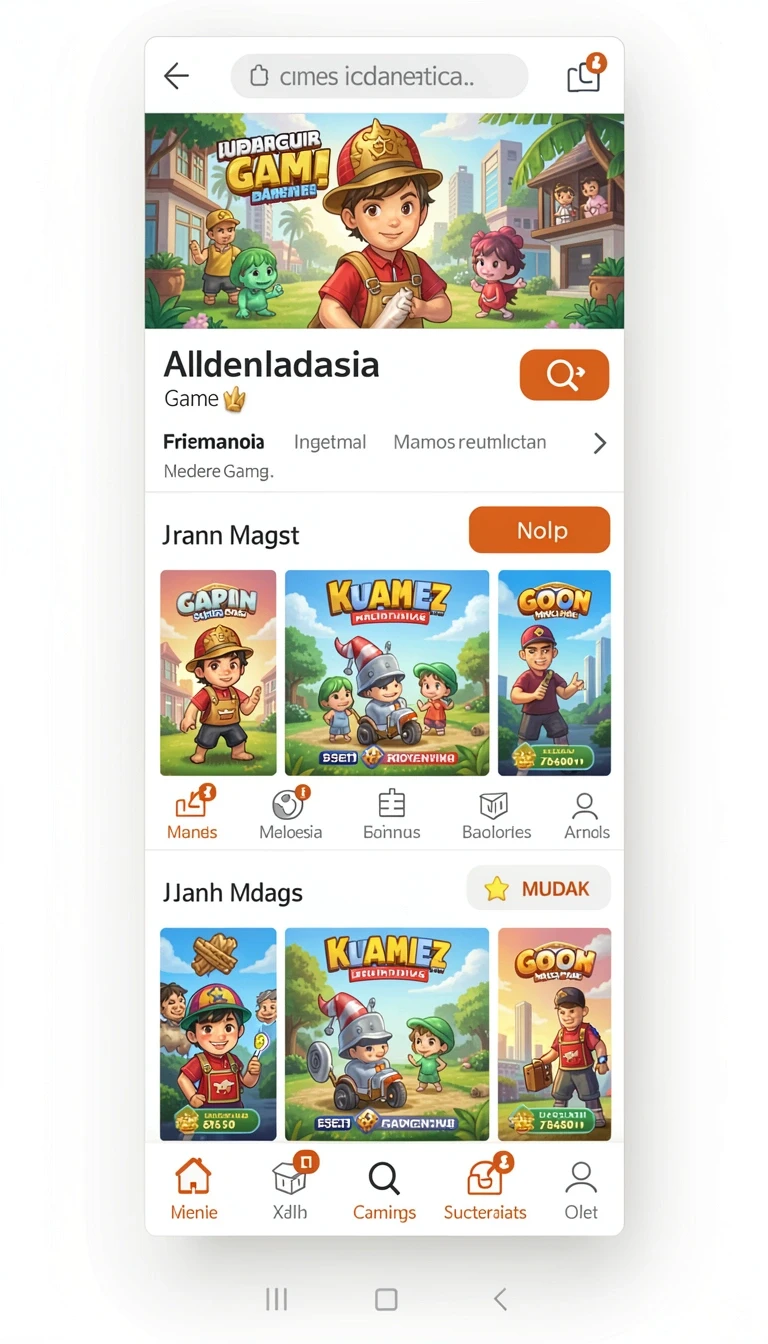Tap the orange search button beside Alldenladasia

coord(564,375)
